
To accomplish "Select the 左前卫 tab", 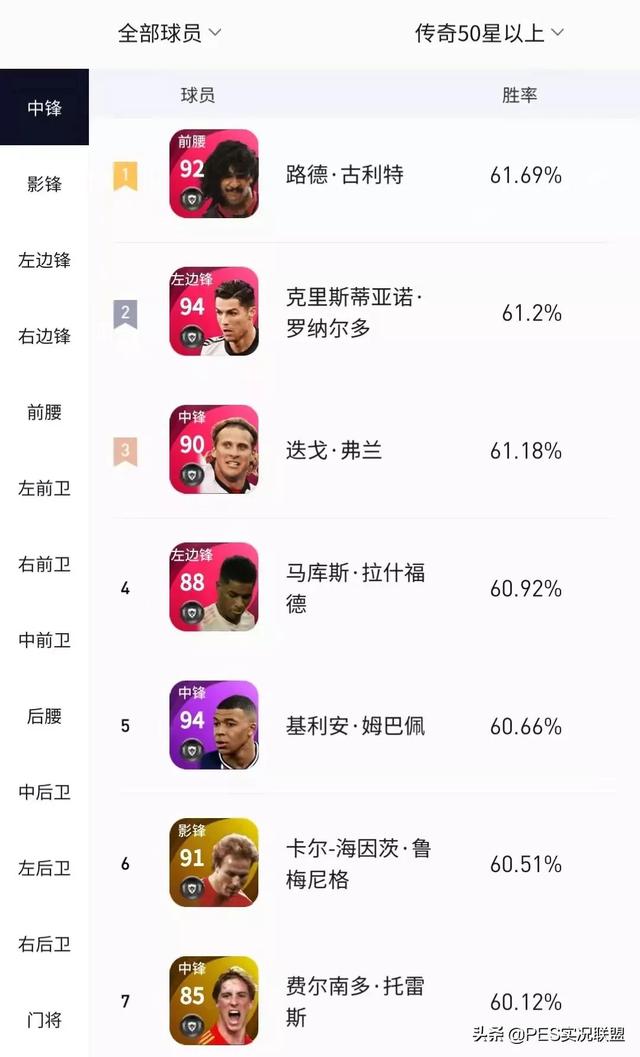I will 45,488.
